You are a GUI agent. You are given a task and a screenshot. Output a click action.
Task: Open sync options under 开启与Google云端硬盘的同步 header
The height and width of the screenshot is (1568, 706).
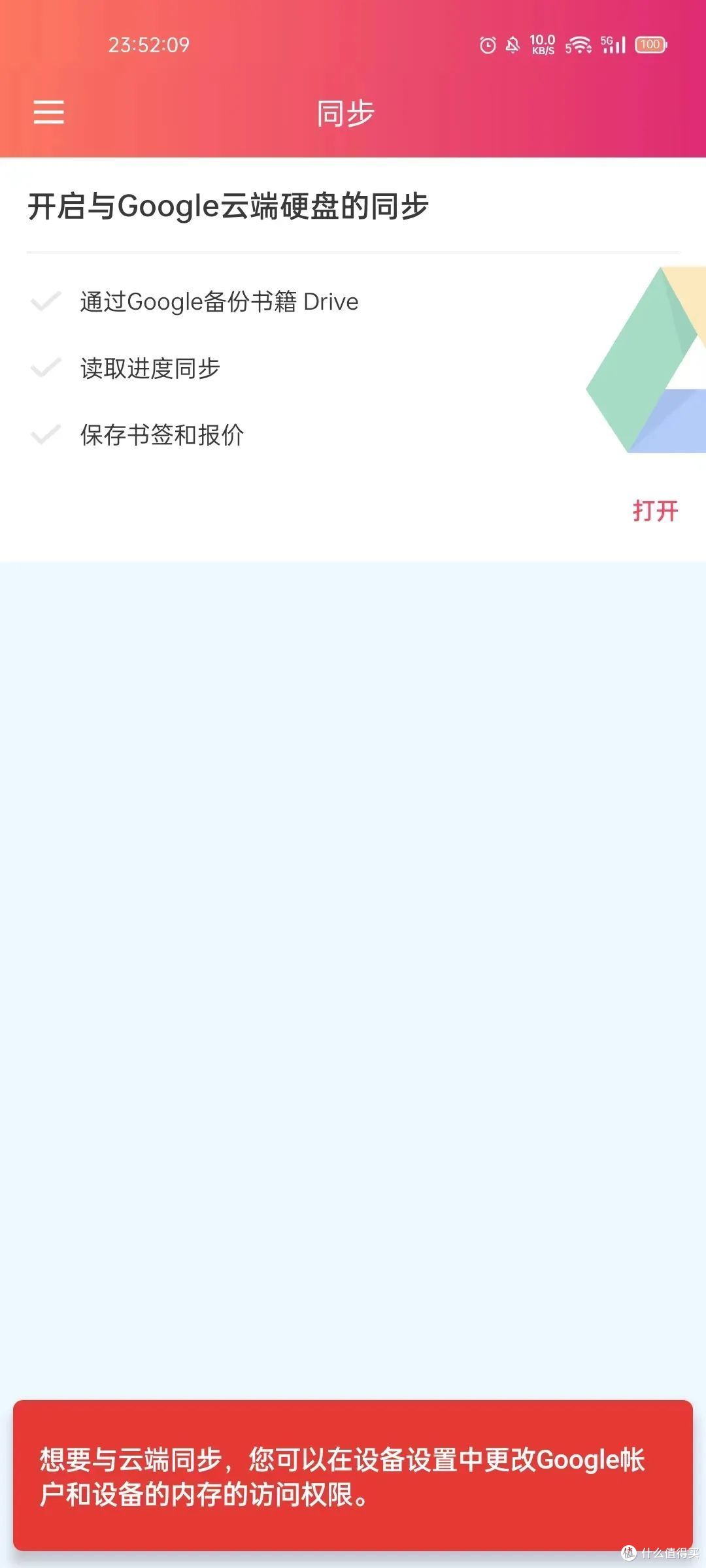(230, 204)
